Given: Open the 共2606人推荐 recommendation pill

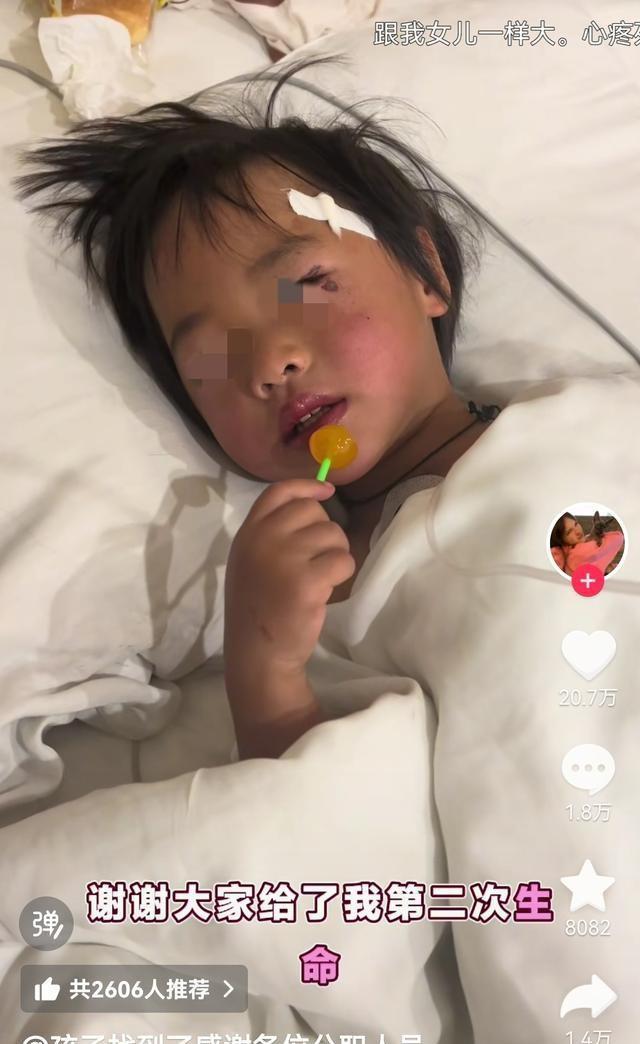Looking at the screenshot, I should [134, 989].
